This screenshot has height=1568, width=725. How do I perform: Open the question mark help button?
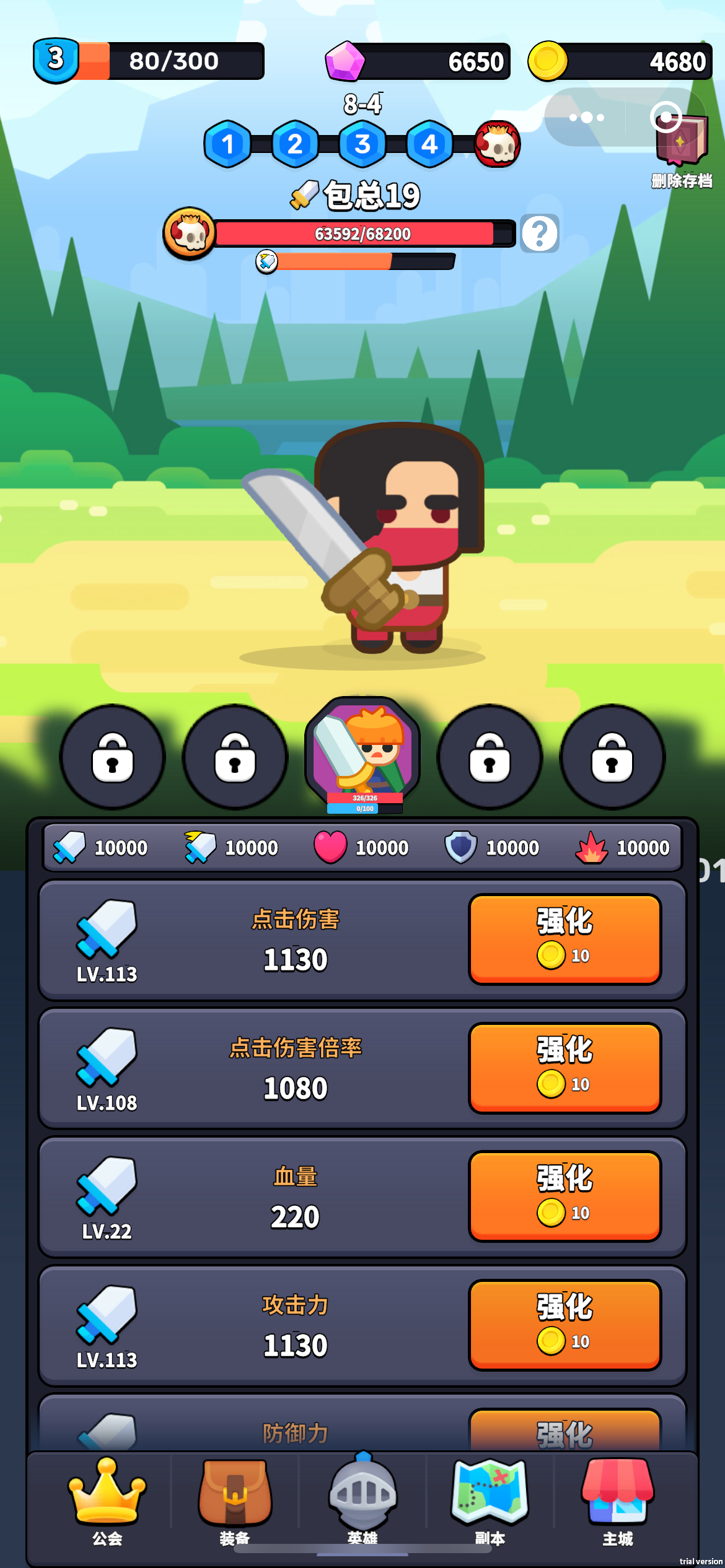pyautogui.click(x=539, y=233)
